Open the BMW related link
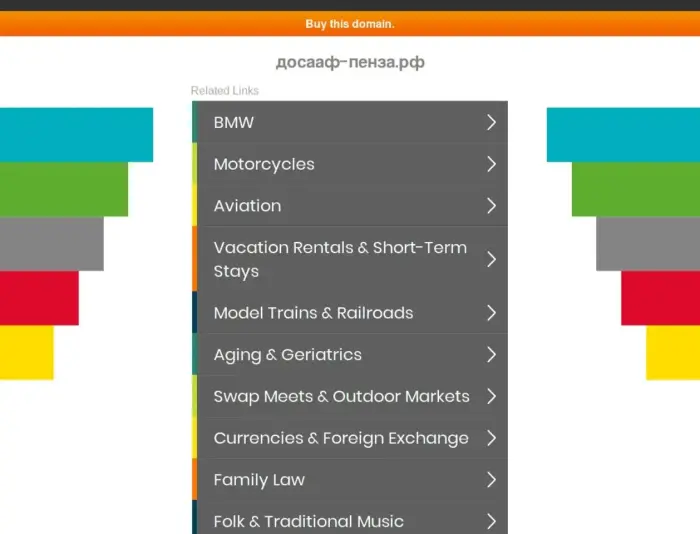Screen dimensions: 700x534 pos(349,123)
